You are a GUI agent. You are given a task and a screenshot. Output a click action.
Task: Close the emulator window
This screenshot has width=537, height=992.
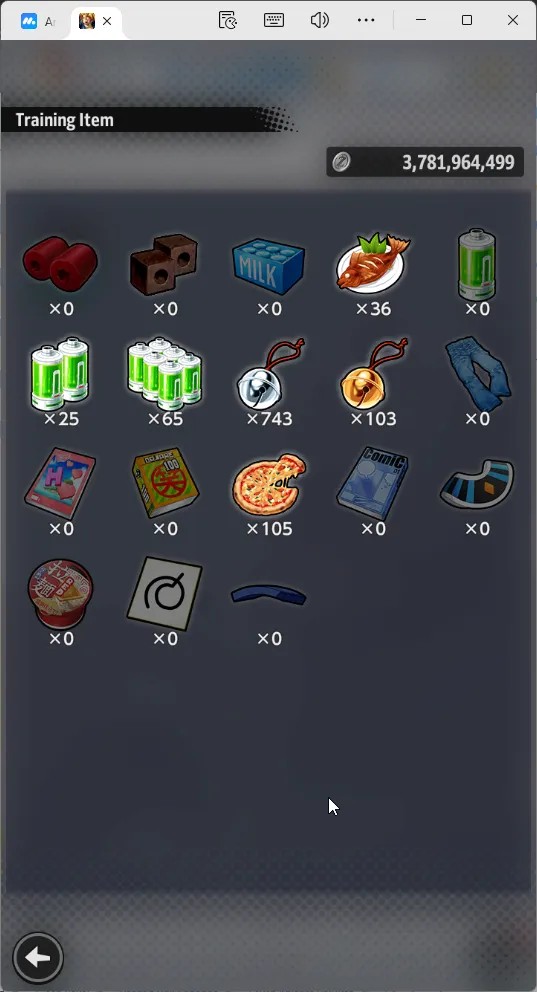(513, 20)
